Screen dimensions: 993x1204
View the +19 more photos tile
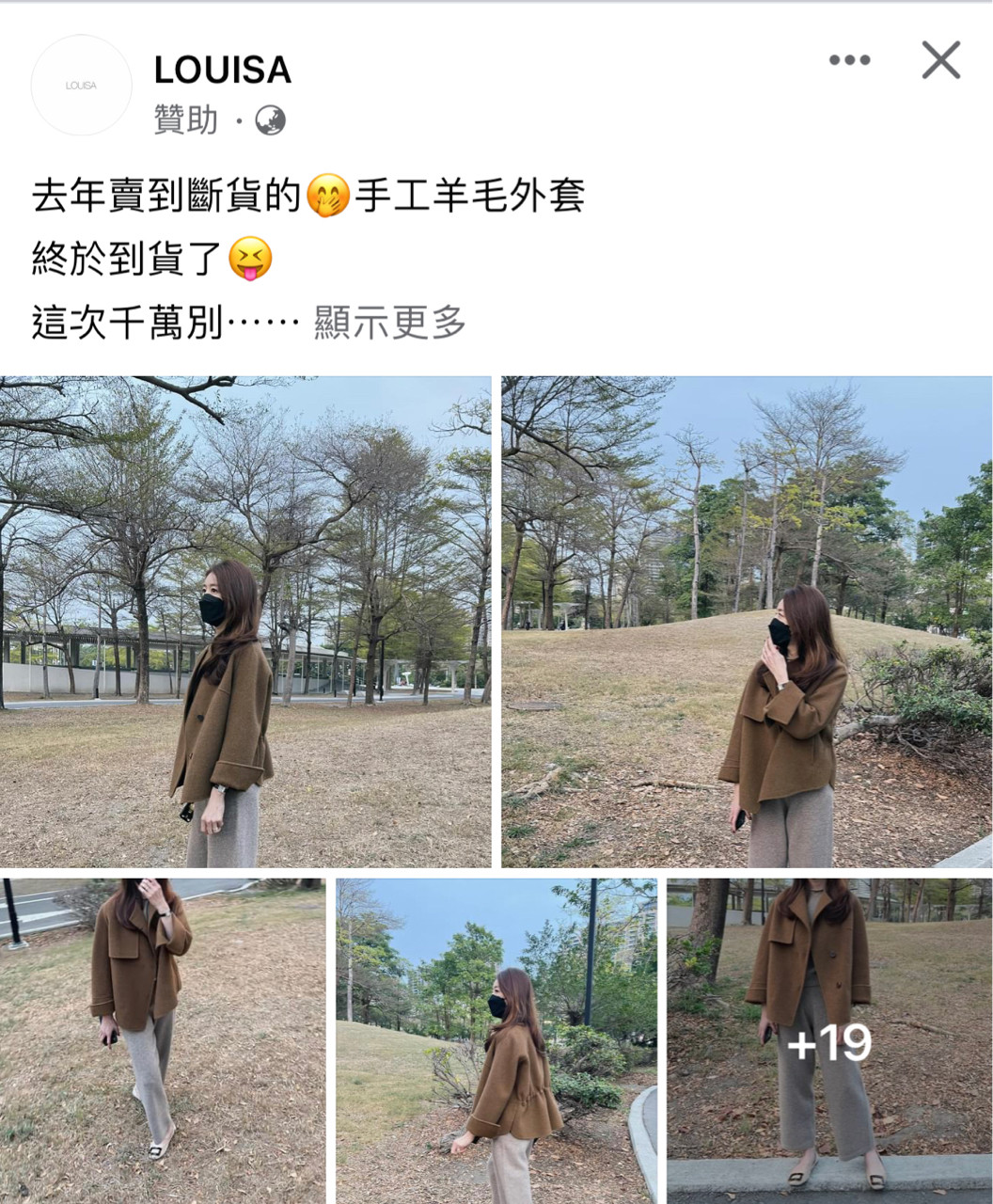click(x=829, y=1040)
